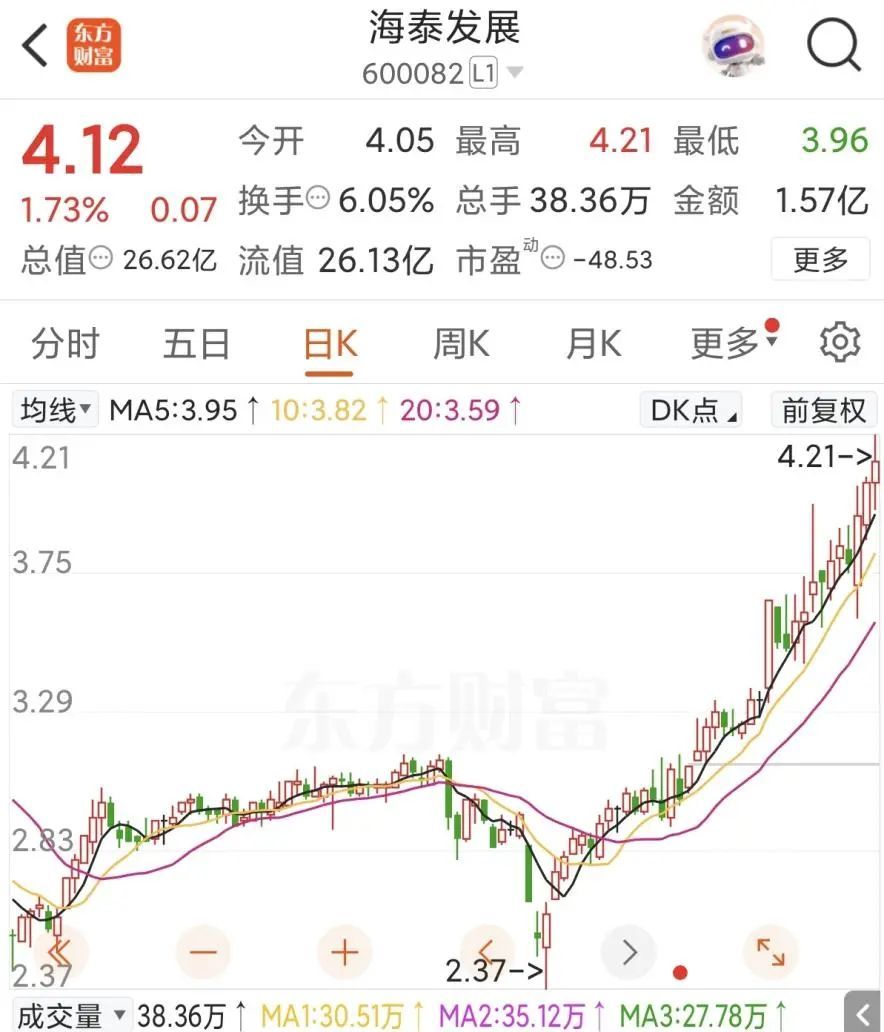
Task: Switch to the 分时 chart tab
Action: pos(65,344)
